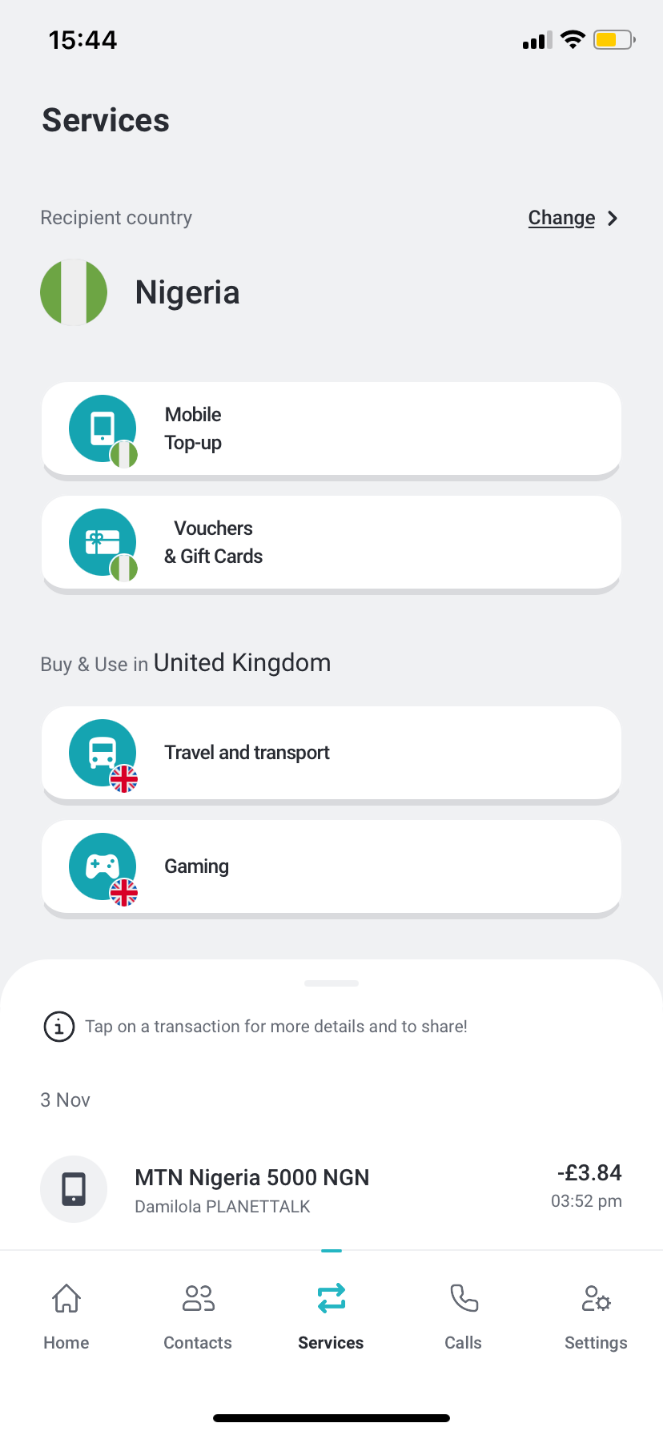Open Travel and transport services
Screen dimensions: 663x1432
click(330, 753)
